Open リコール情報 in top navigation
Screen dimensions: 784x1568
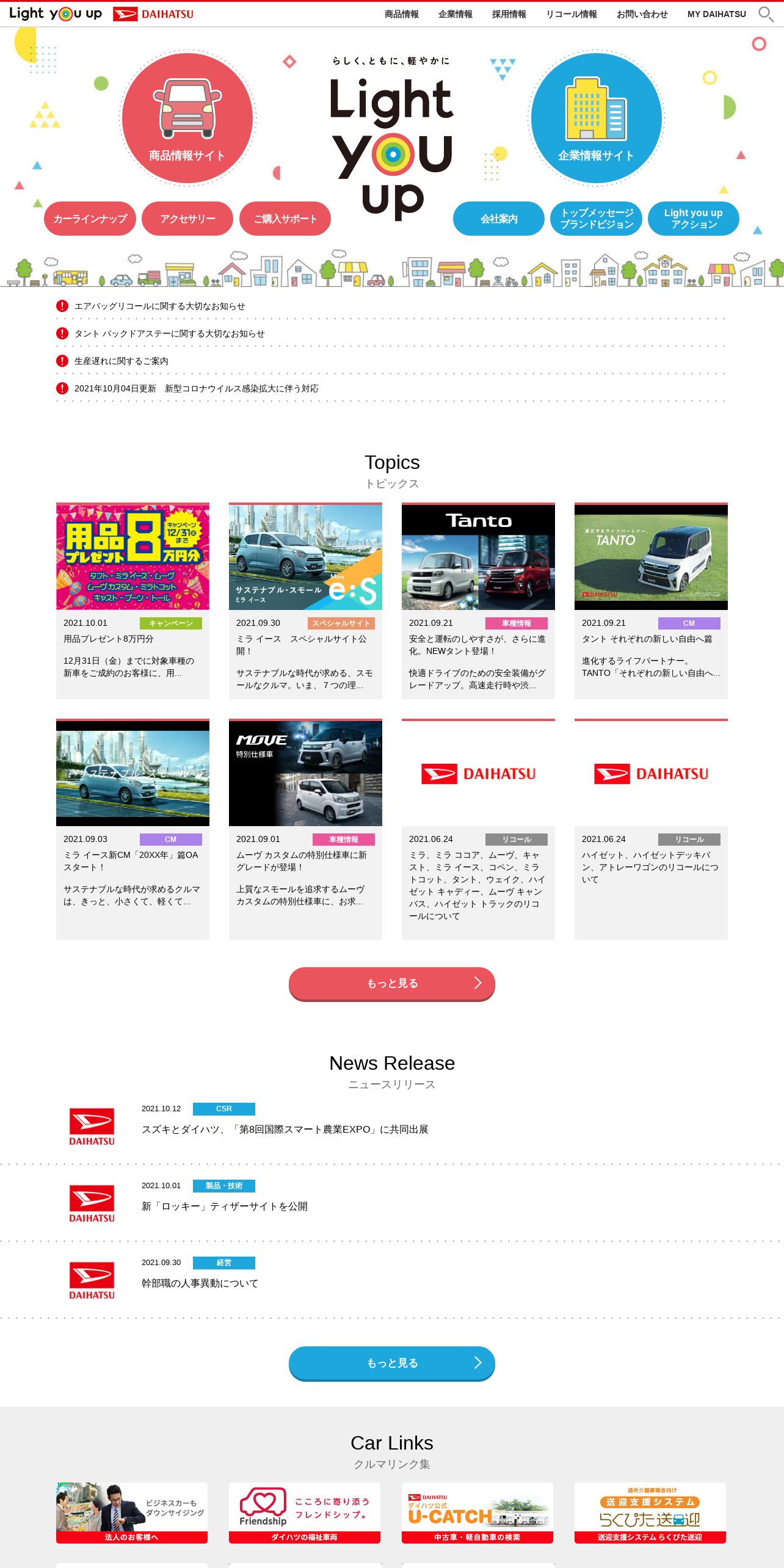(x=571, y=14)
